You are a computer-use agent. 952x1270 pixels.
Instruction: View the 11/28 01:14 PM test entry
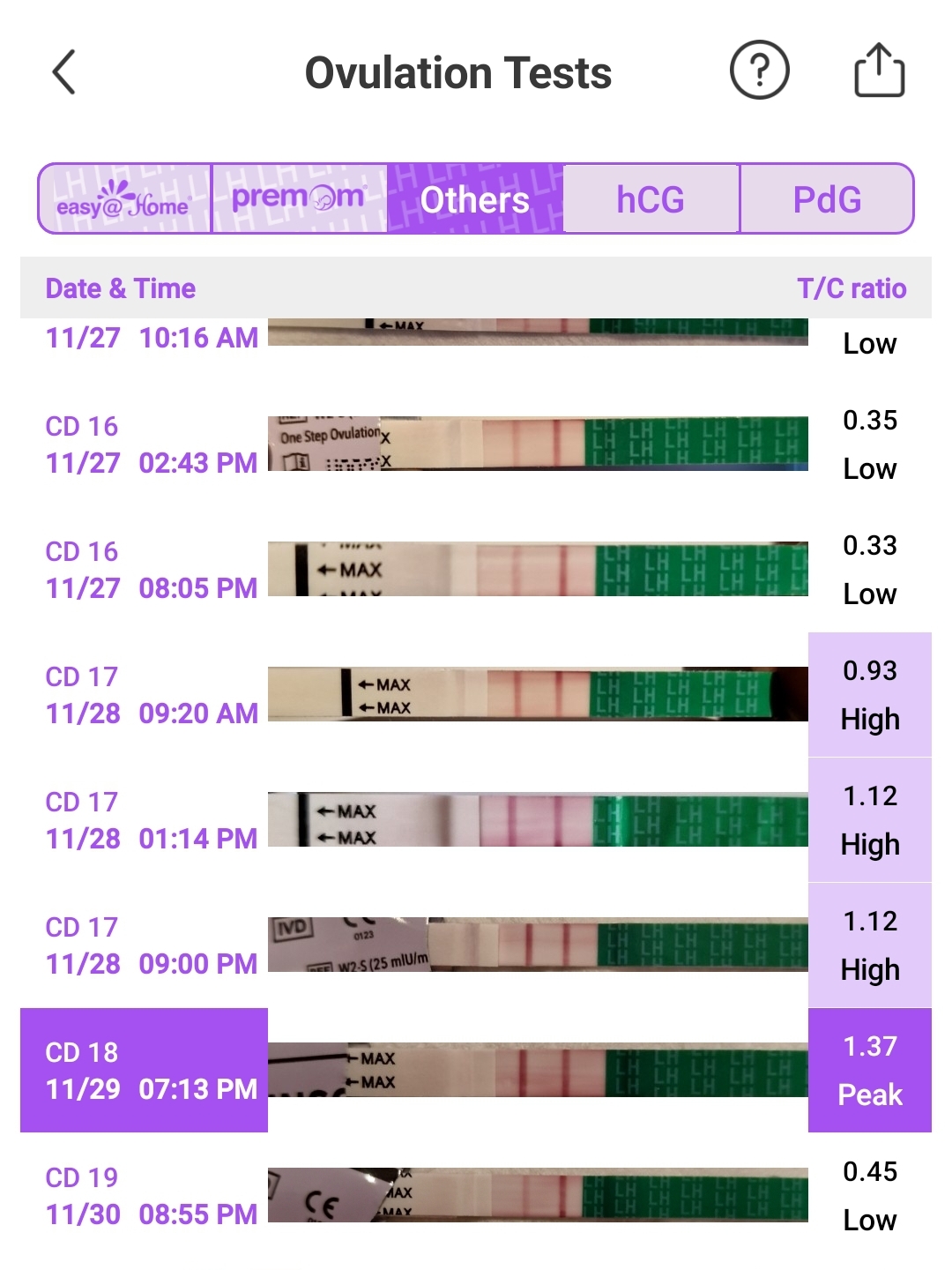coord(152,821)
